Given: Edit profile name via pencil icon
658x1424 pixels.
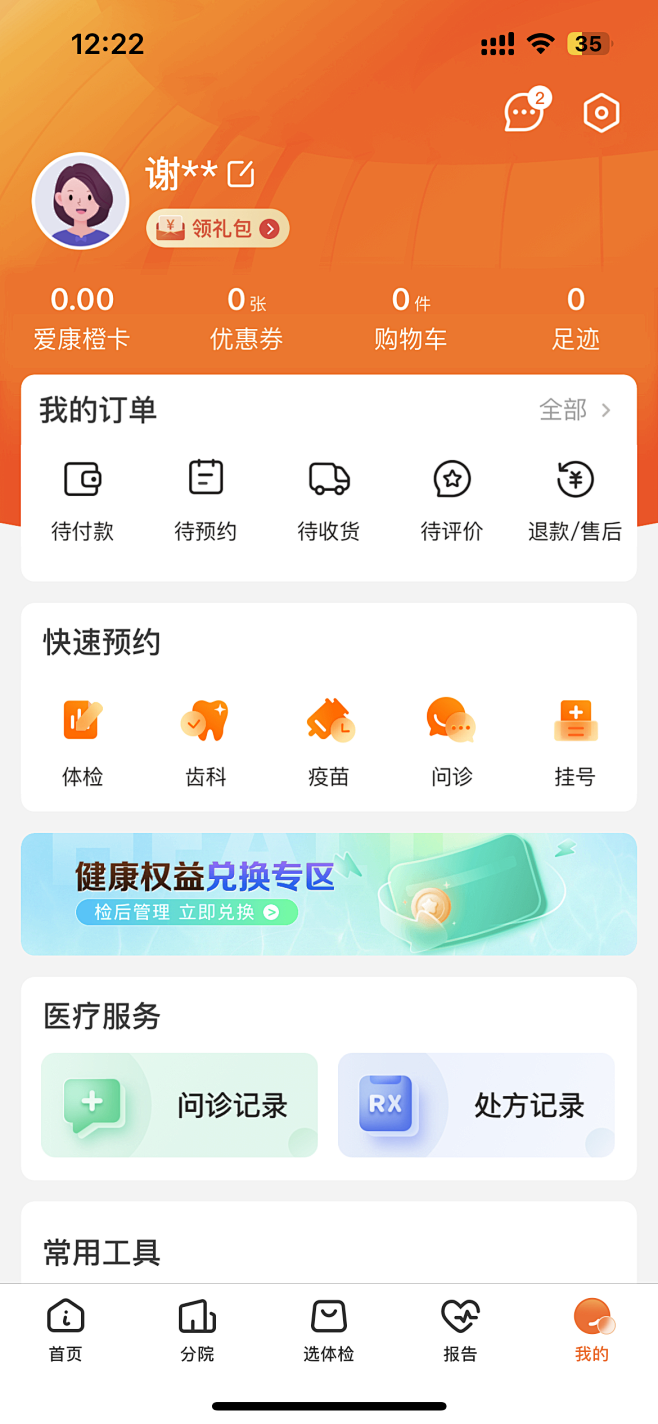Looking at the screenshot, I should [241, 174].
